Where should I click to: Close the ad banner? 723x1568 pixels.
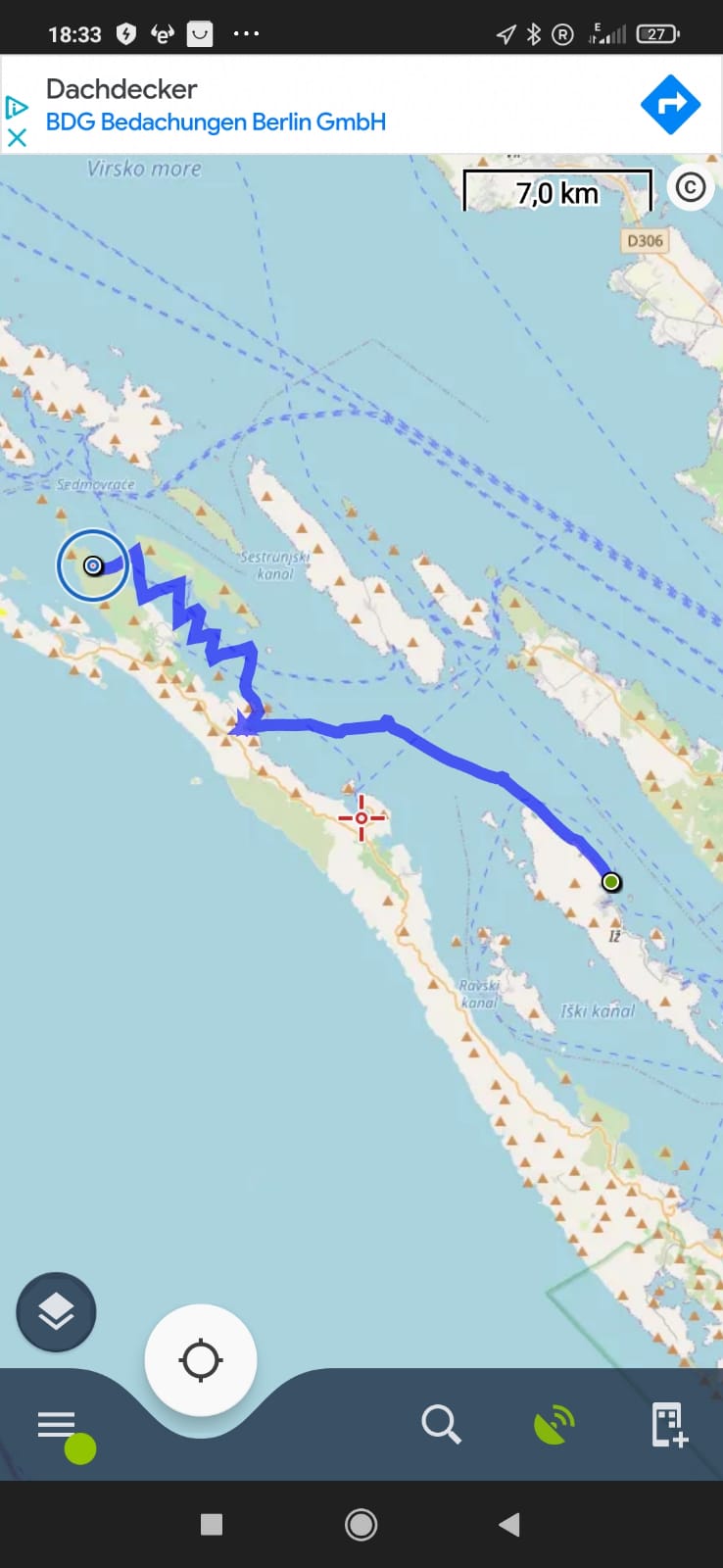coord(17,138)
